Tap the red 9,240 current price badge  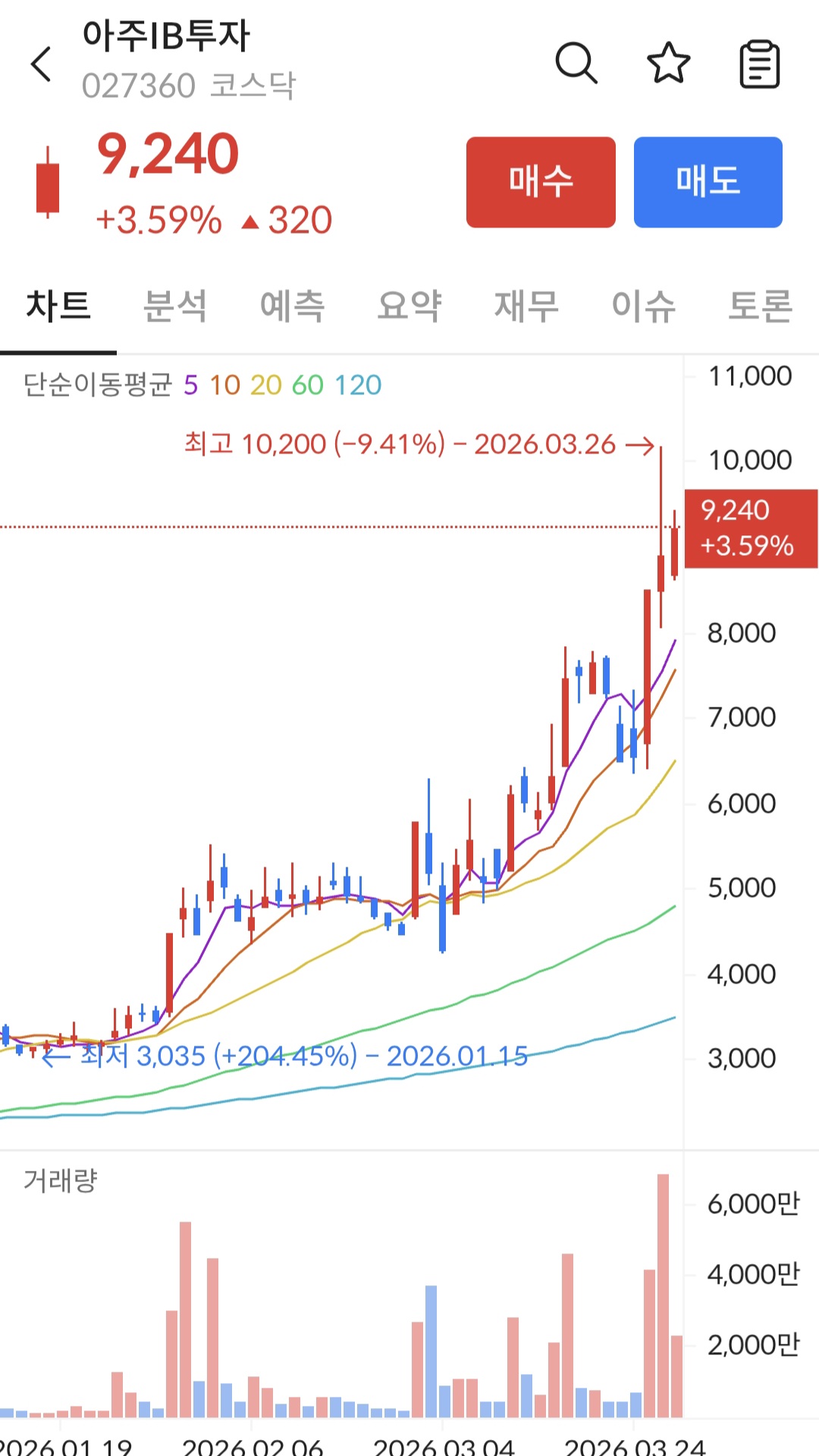(751, 529)
